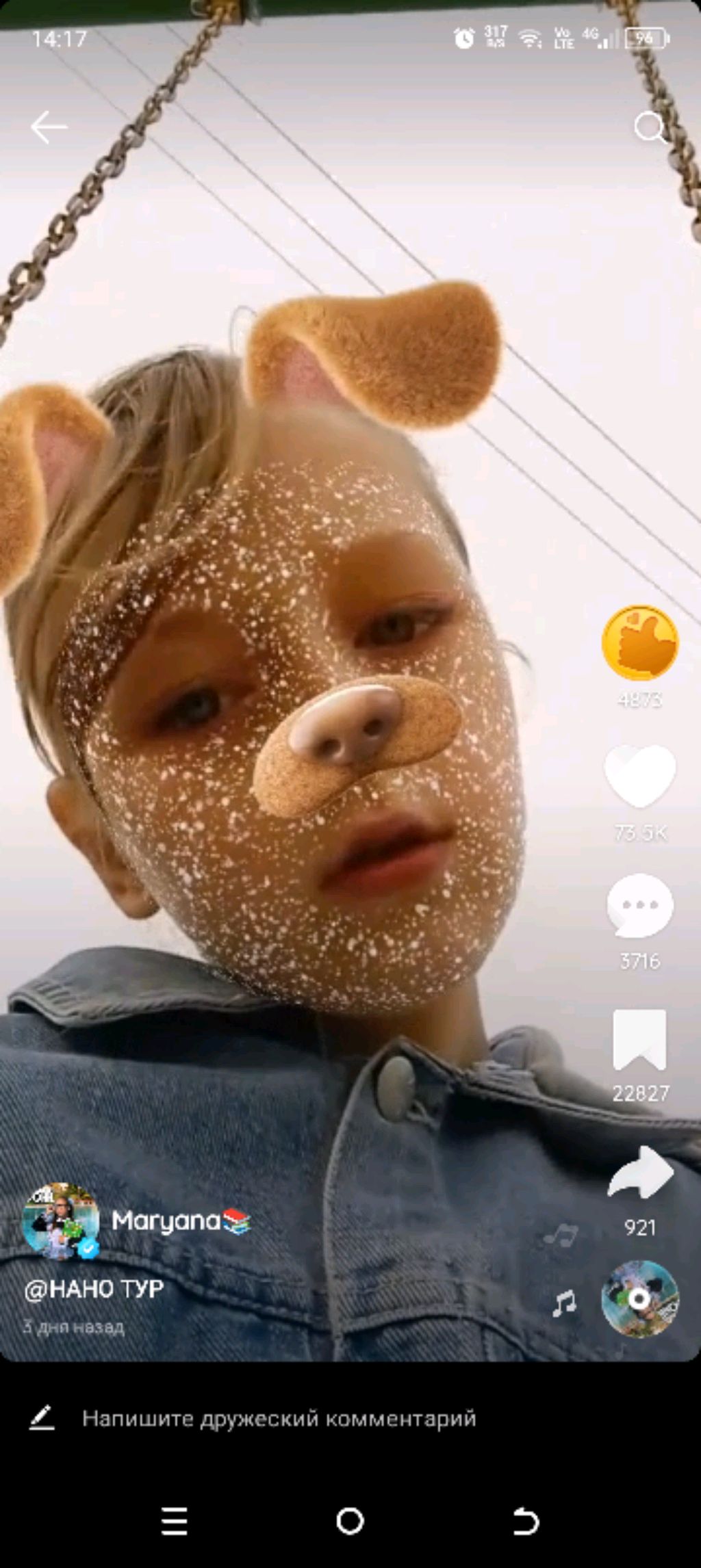Open the search magnifier icon
Viewport: 701px width, 1568px height.
click(649, 127)
